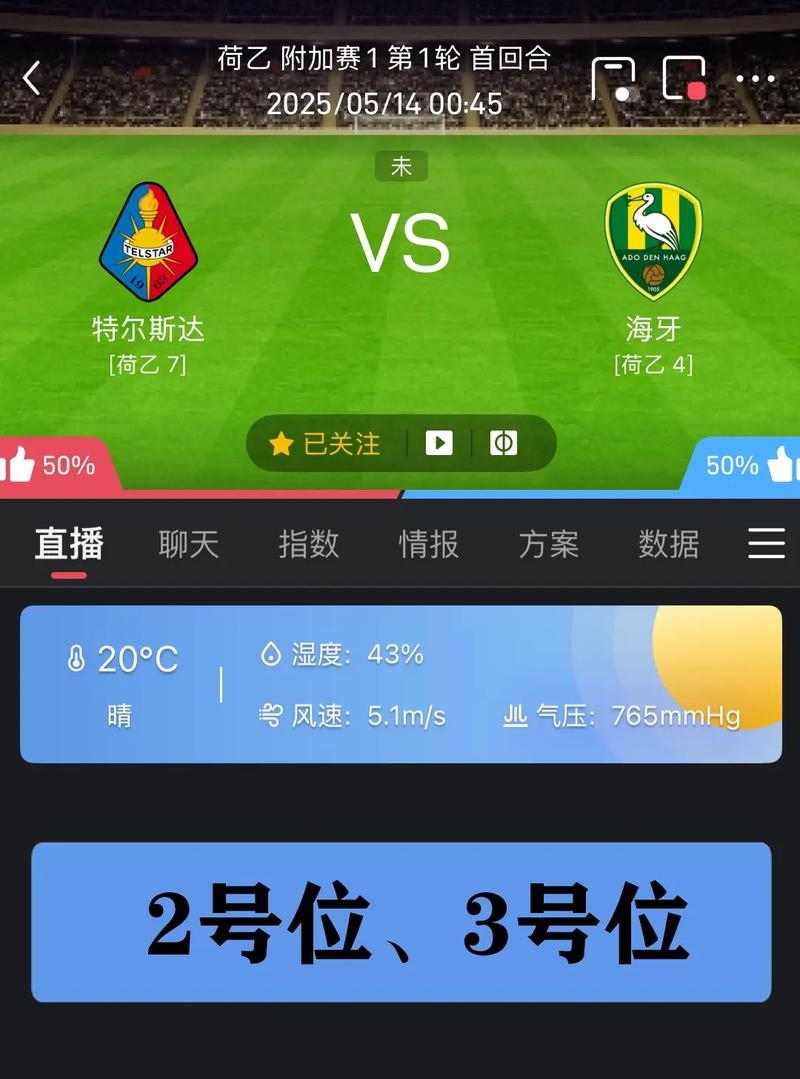800x1079 pixels.
Task: Expand the hamburger menu right of 数据
Action: click(765, 544)
